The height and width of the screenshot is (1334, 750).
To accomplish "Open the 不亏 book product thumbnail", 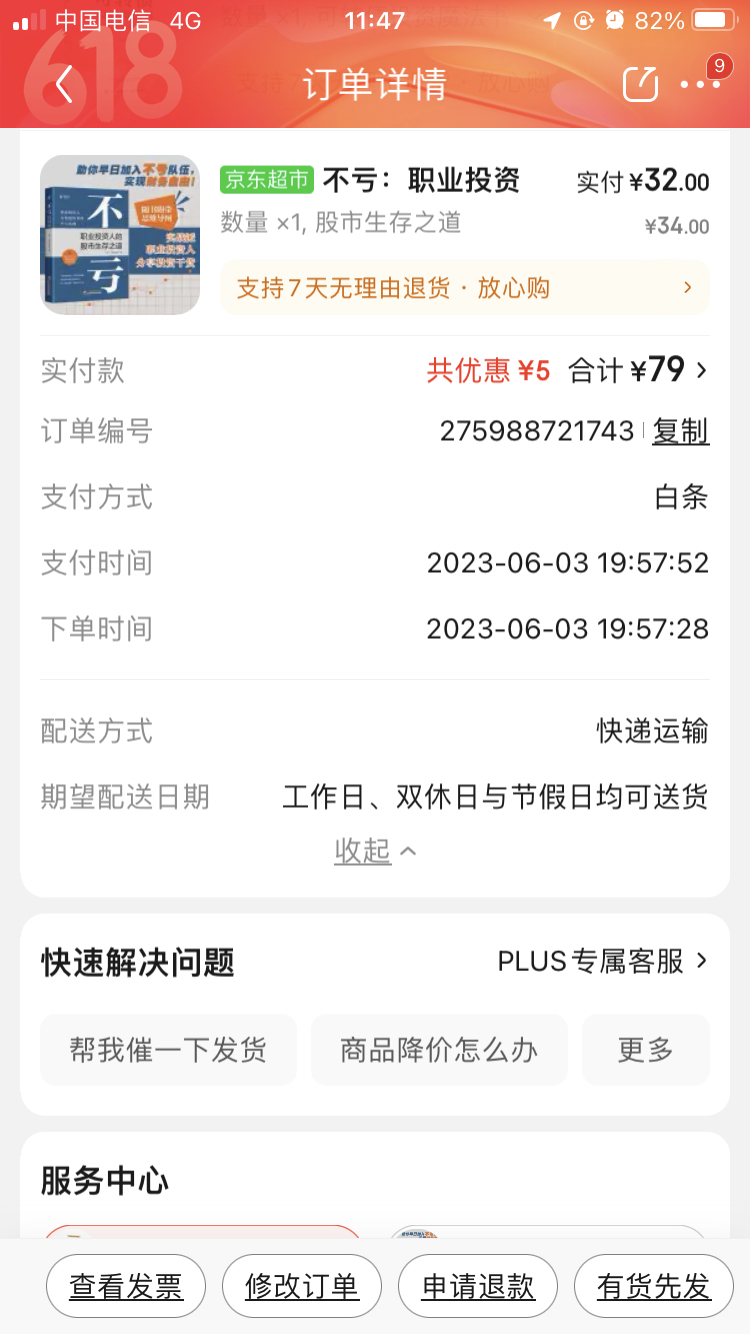I will click(x=120, y=235).
